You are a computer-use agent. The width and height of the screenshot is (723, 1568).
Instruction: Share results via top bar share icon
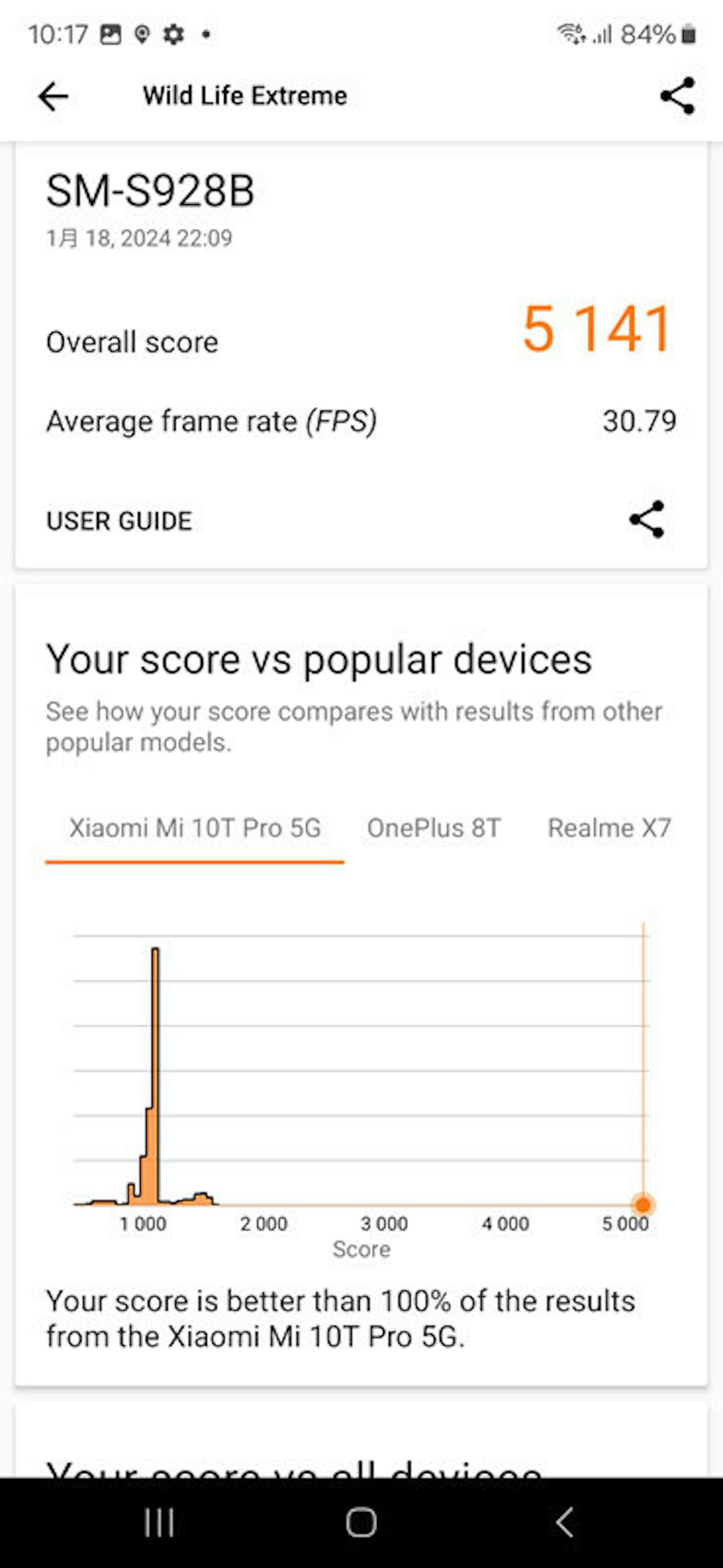point(677,95)
